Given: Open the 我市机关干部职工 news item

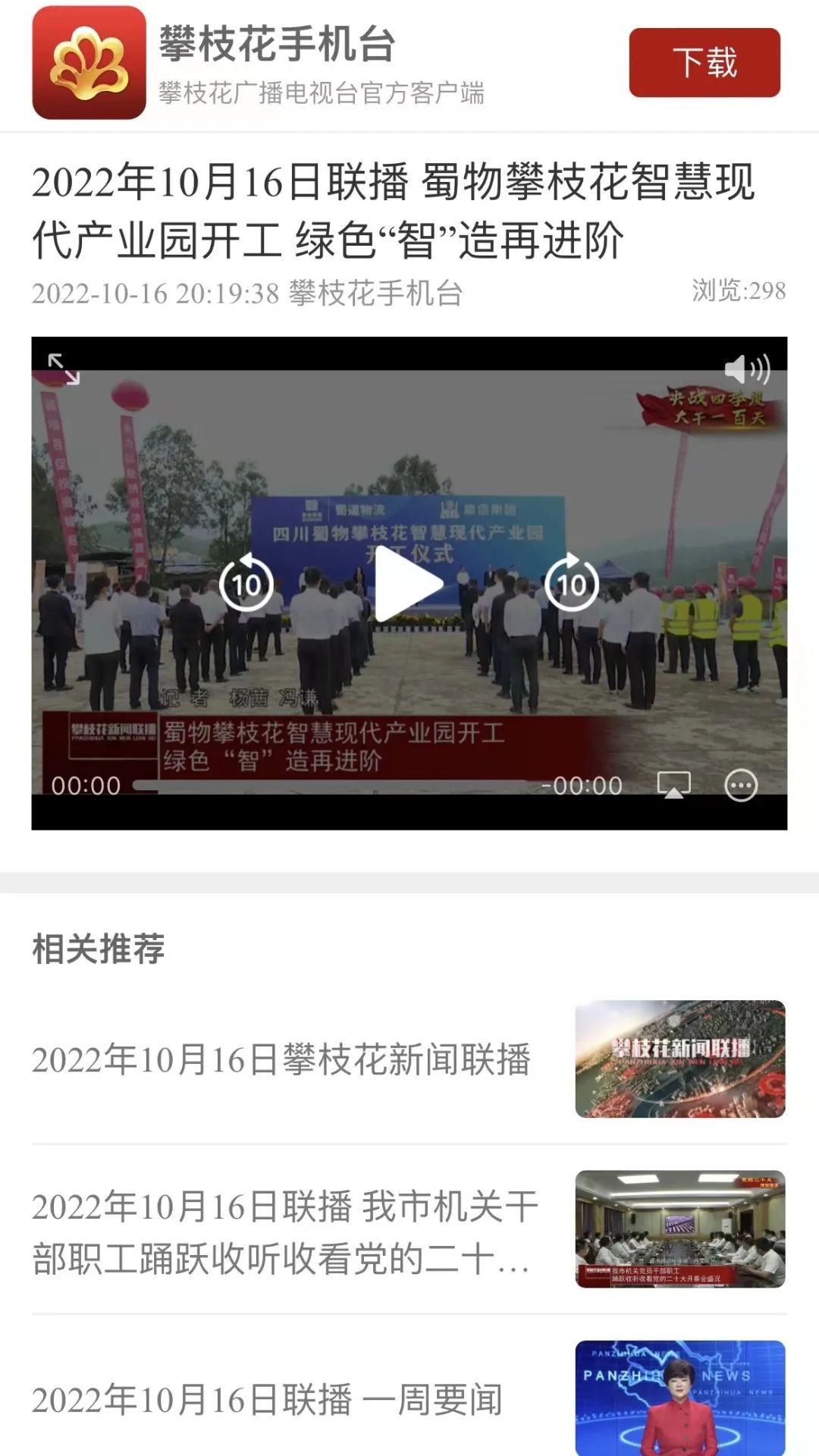Looking at the screenshot, I should (x=409, y=1229).
